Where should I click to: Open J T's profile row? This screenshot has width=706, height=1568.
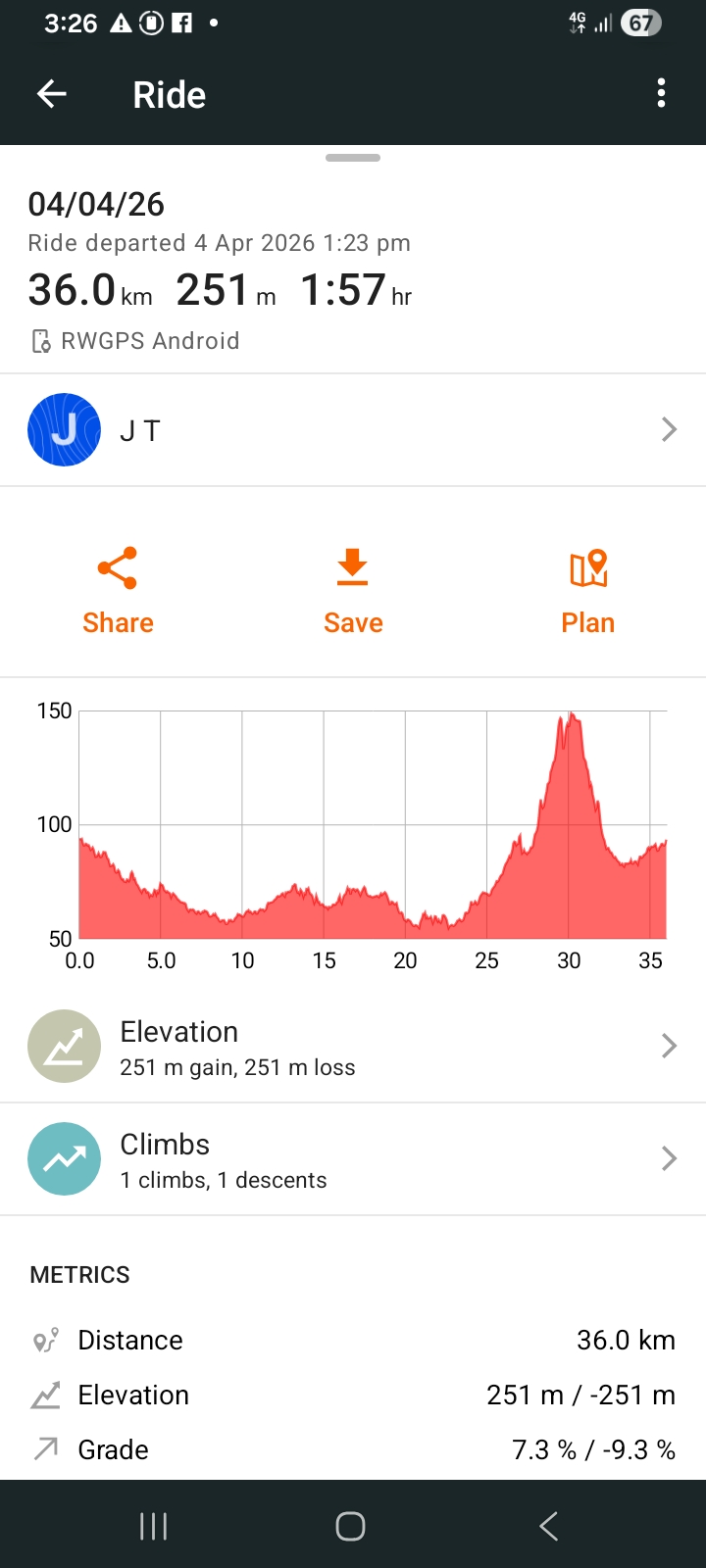pyautogui.click(x=353, y=429)
